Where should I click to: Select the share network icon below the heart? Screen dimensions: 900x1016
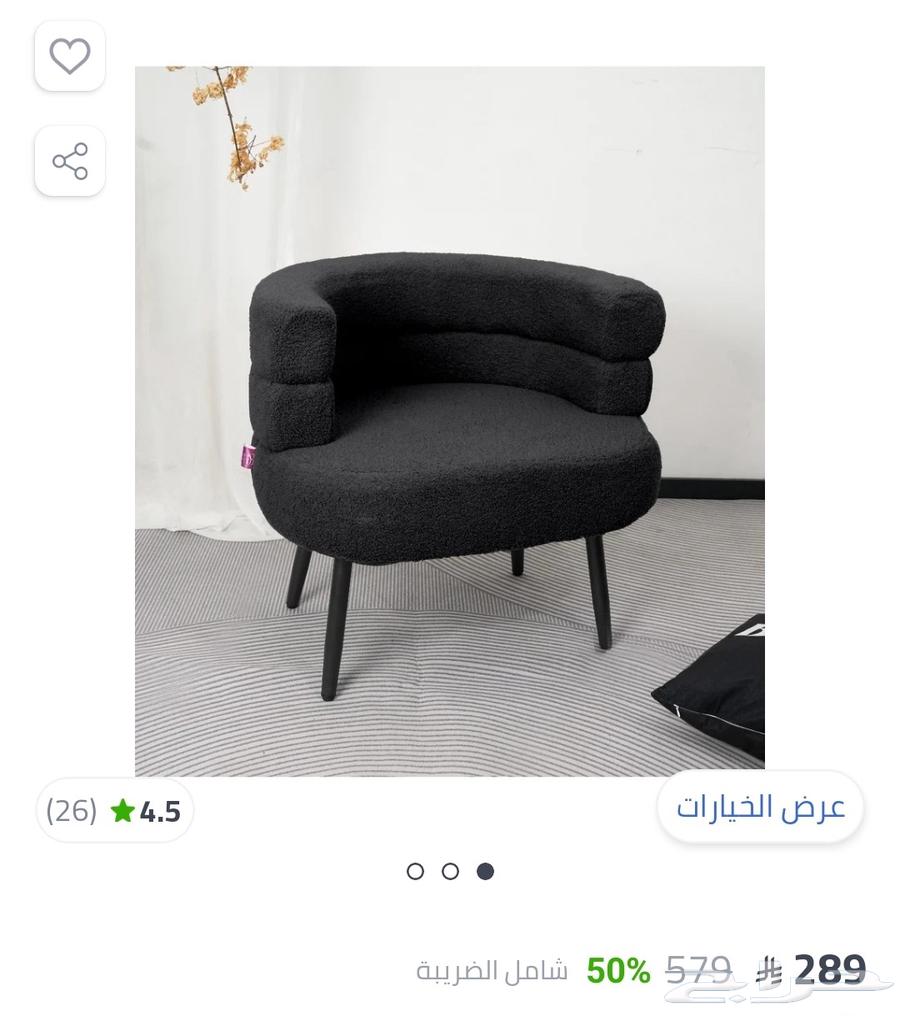click(69, 161)
